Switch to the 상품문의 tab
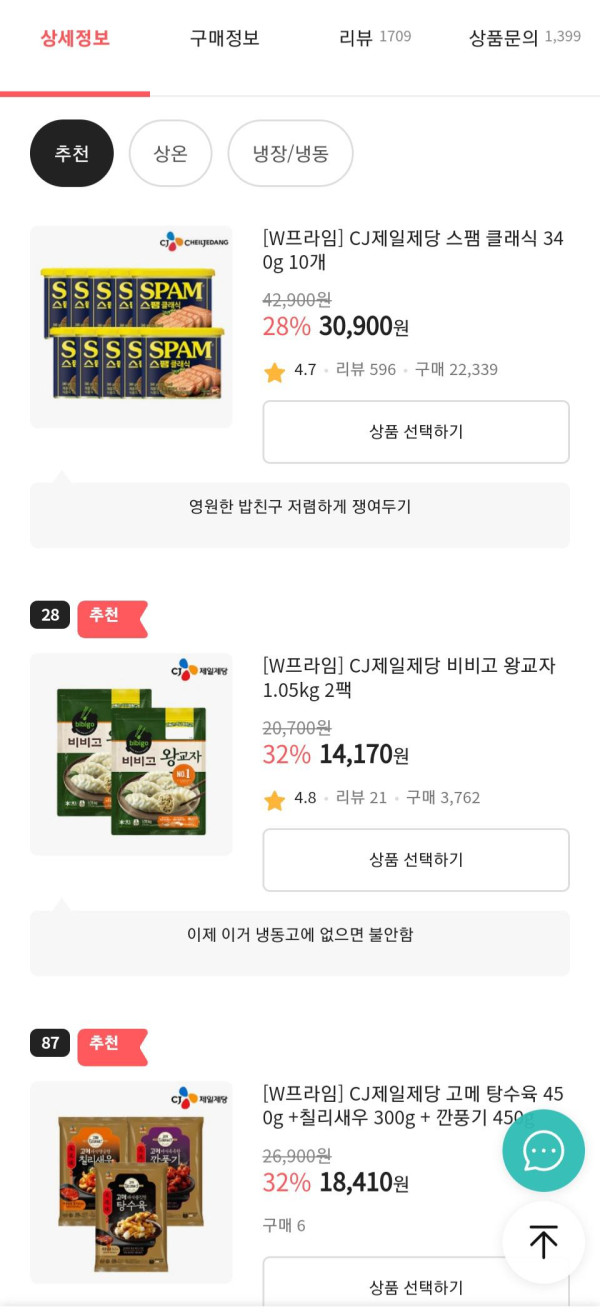 pos(524,39)
